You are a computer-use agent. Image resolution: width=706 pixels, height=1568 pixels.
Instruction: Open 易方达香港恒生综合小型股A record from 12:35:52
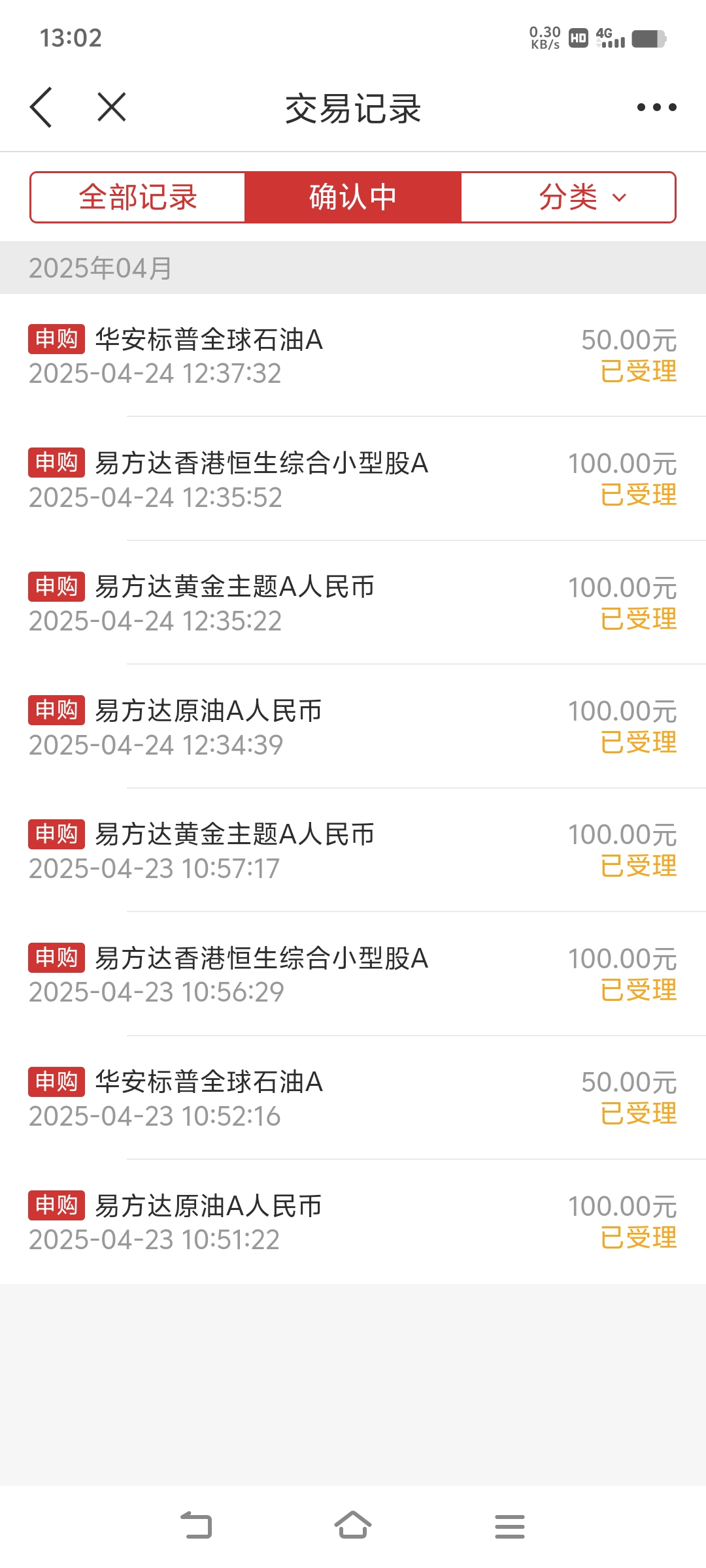click(x=353, y=479)
